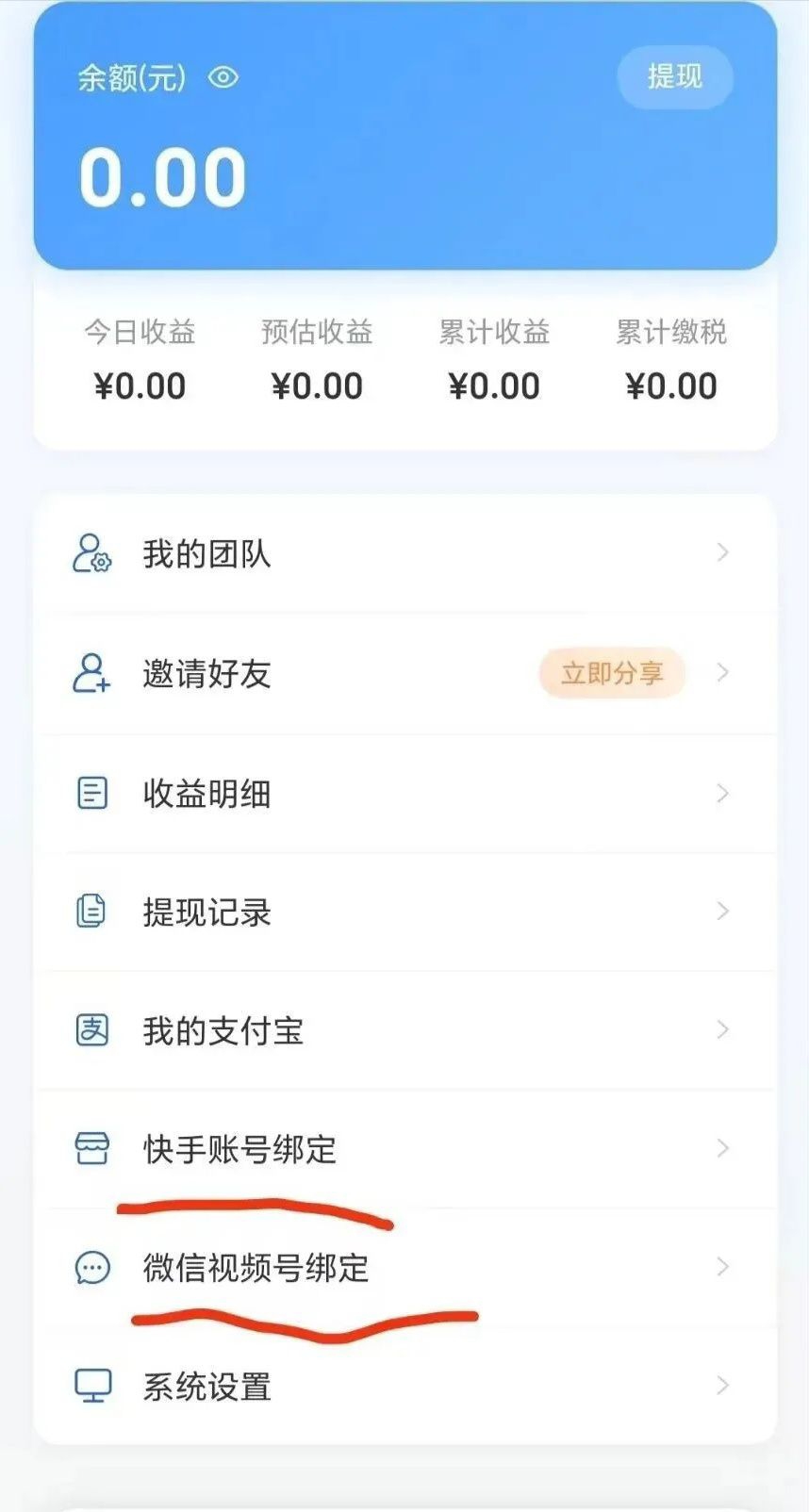Screen dimensions: 809x1512
Task: Select 快手账号绑定 row
Action: pyautogui.click(x=405, y=1149)
